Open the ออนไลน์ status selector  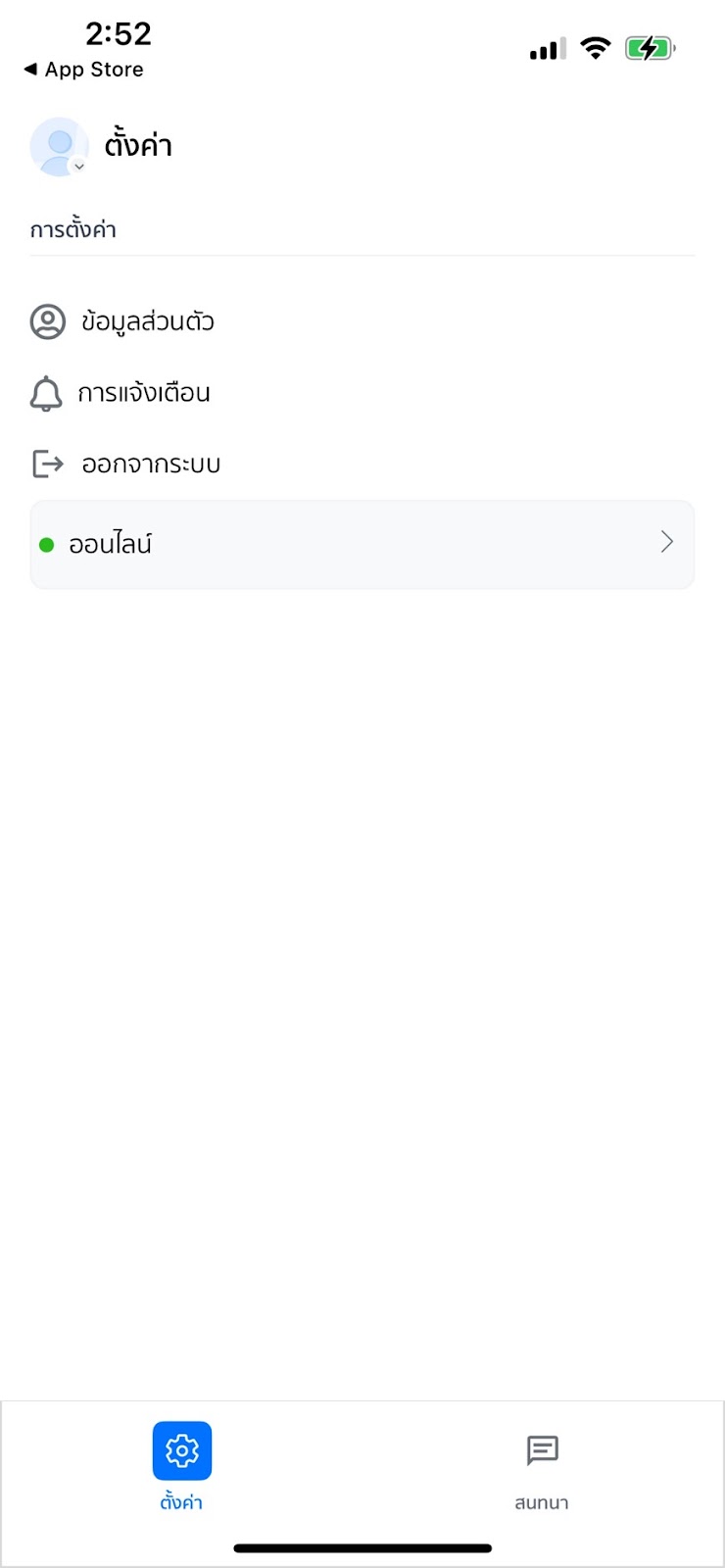click(x=362, y=544)
